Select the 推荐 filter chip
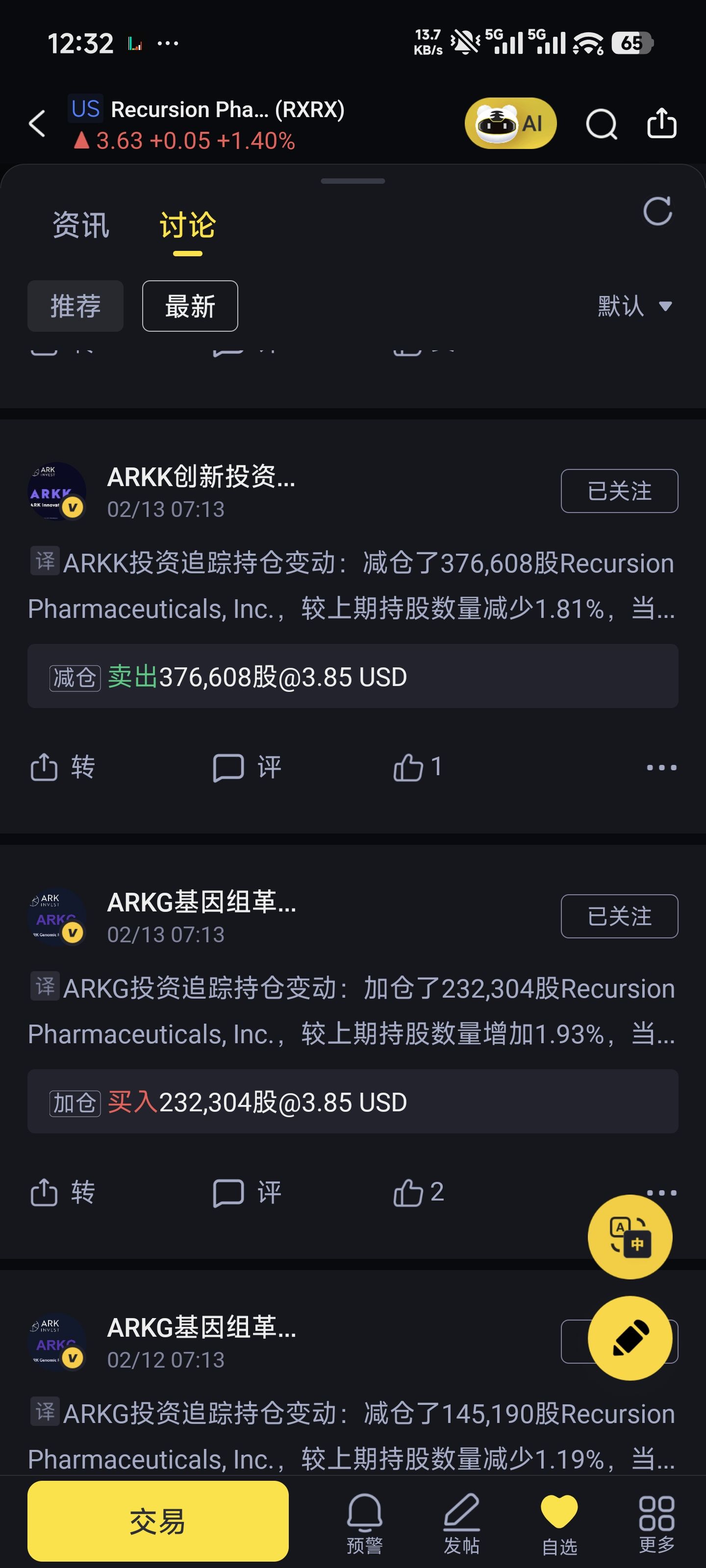This screenshot has width=706, height=1568. 76,306
